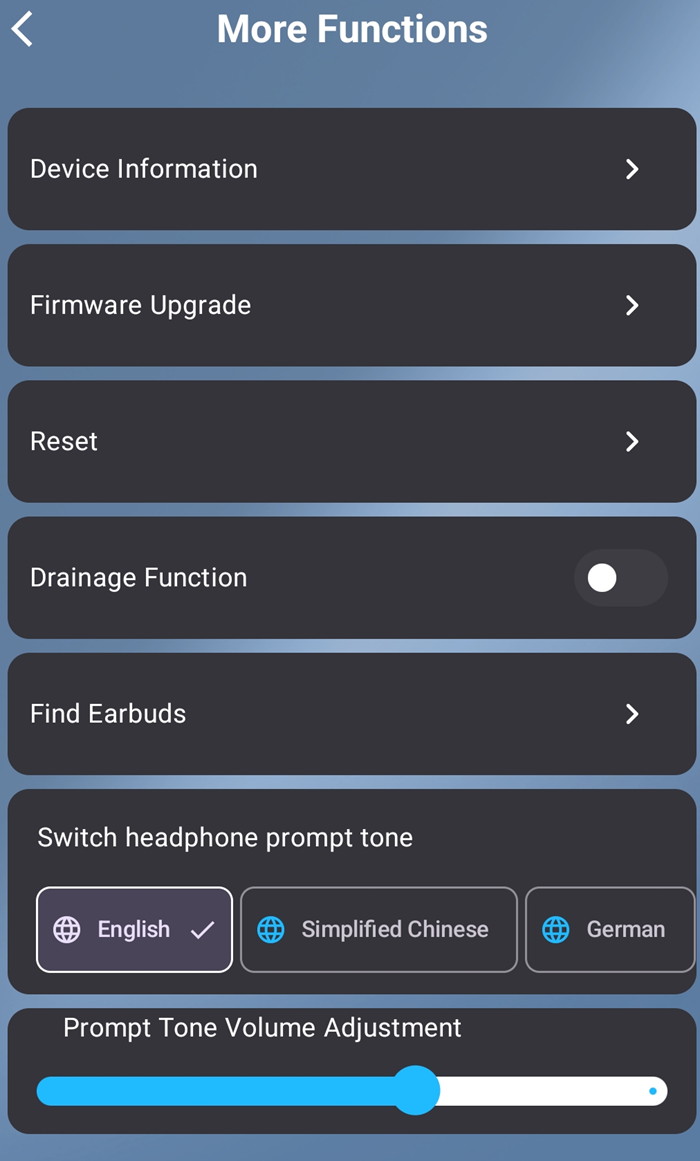Choose German as prompt tone language
This screenshot has height=1161, width=700.
click(x=609, y=929)
